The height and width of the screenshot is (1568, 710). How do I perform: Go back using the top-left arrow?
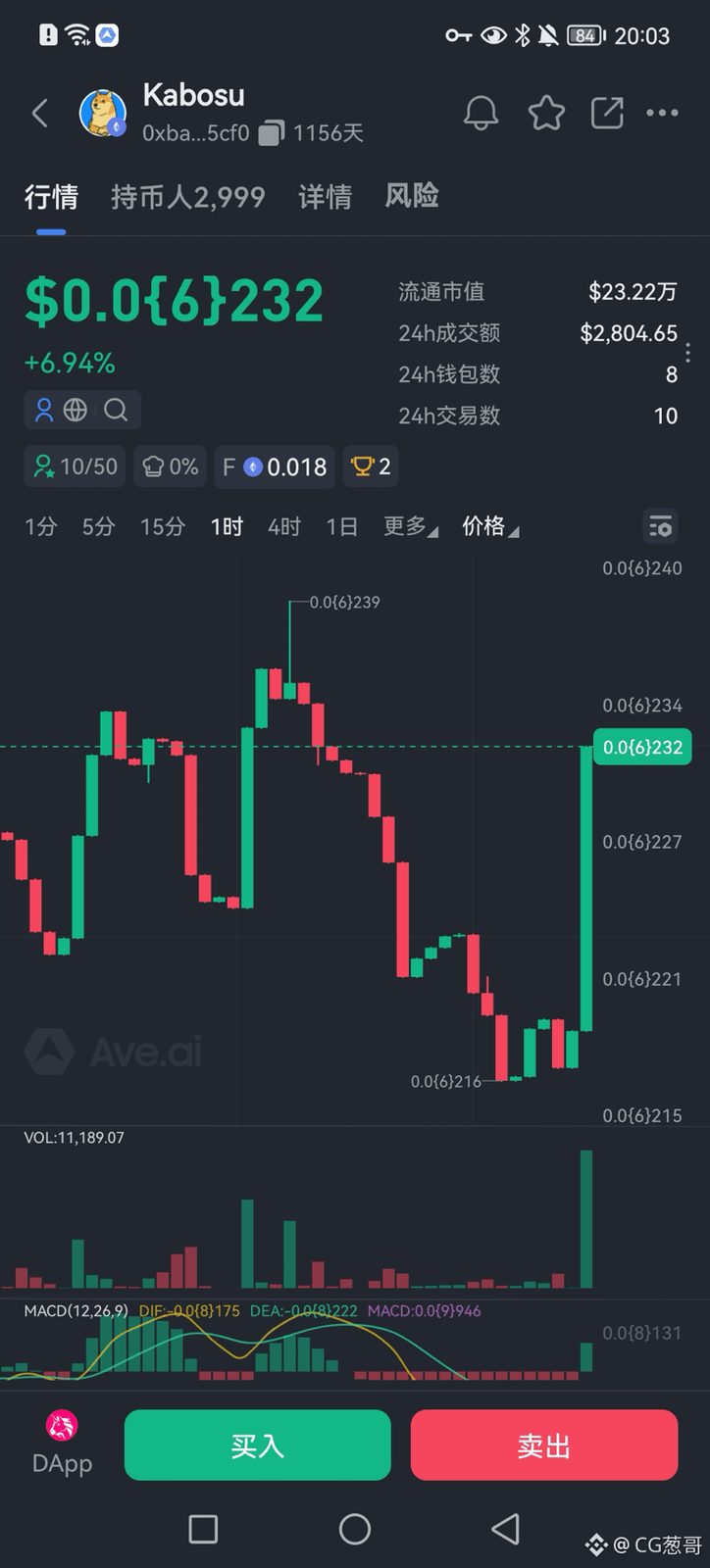pos(39,114)
